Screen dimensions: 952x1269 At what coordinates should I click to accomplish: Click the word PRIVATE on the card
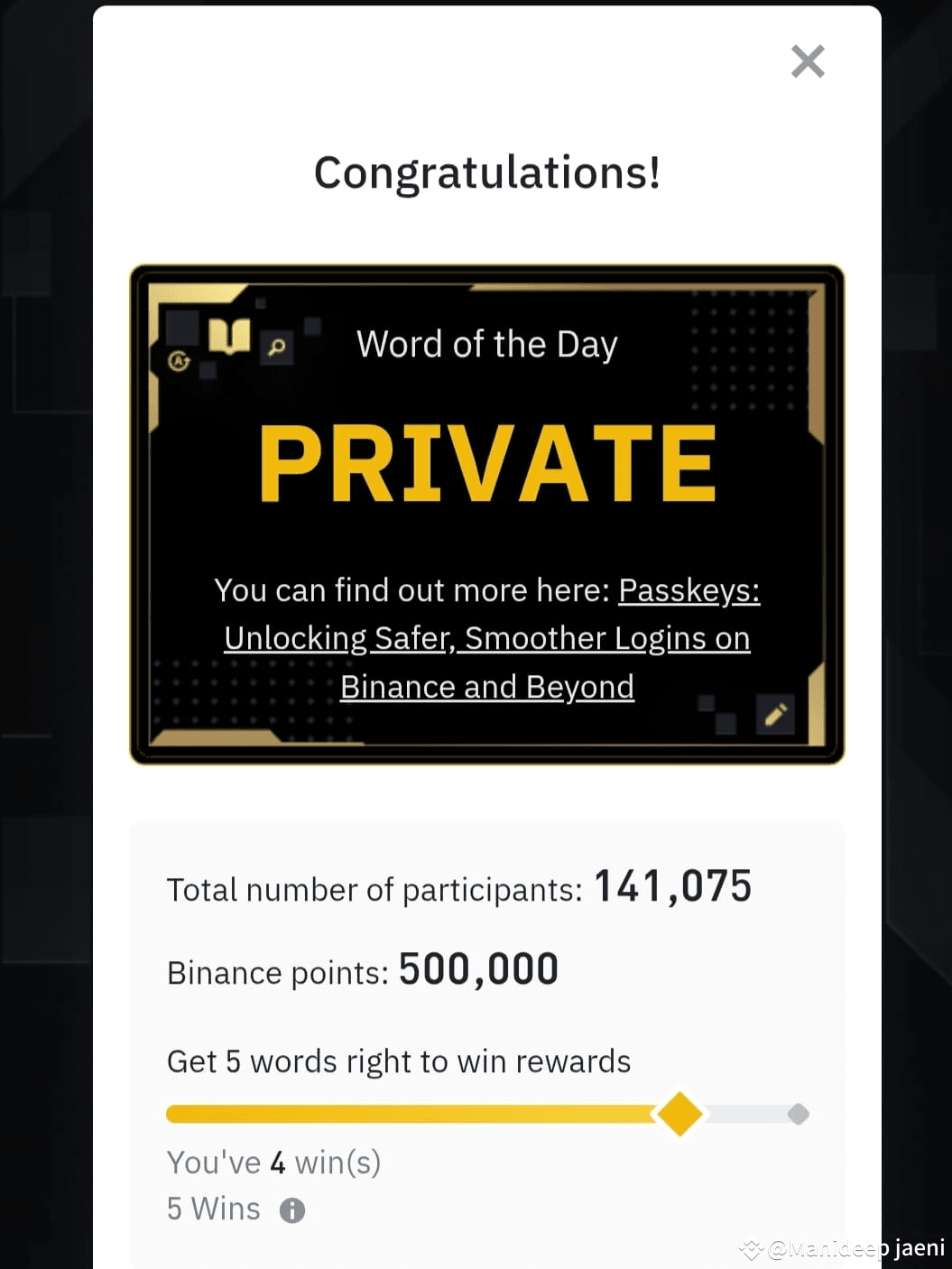[486, 464]
